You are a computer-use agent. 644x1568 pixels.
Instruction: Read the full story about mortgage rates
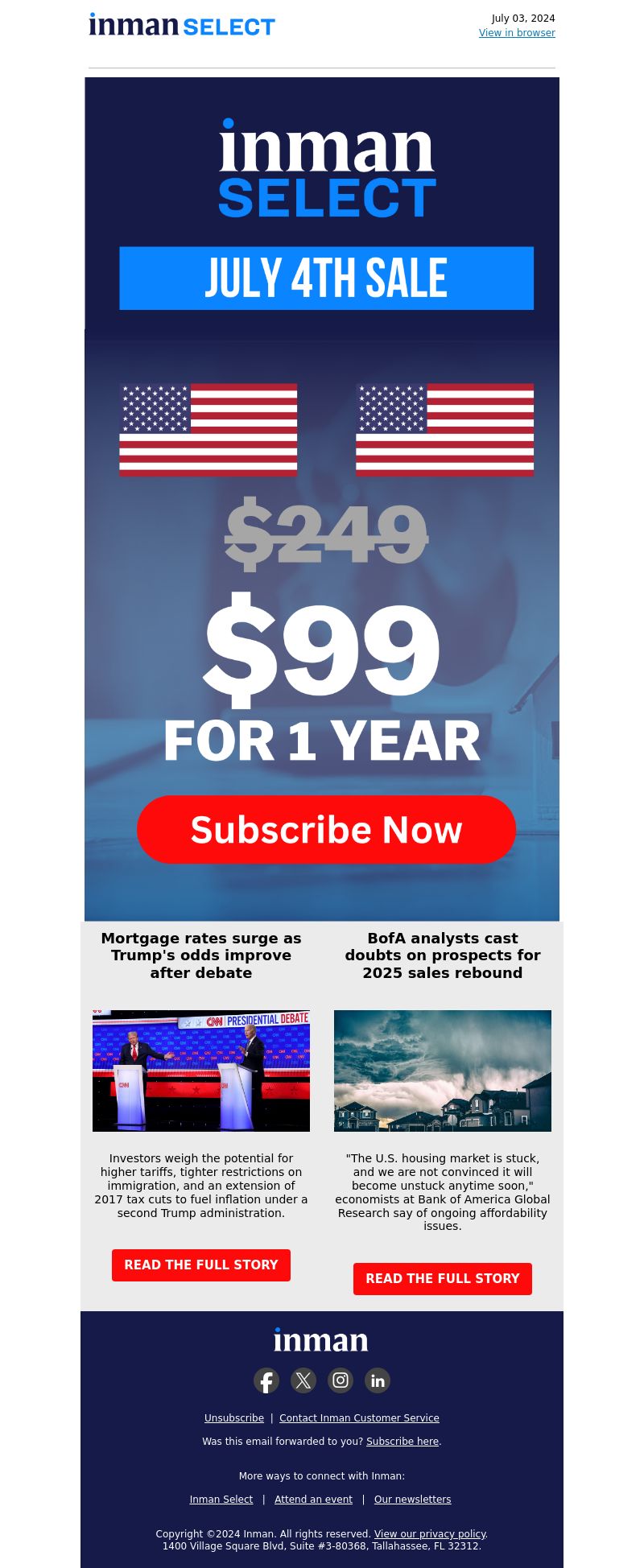click(201, 1265)
